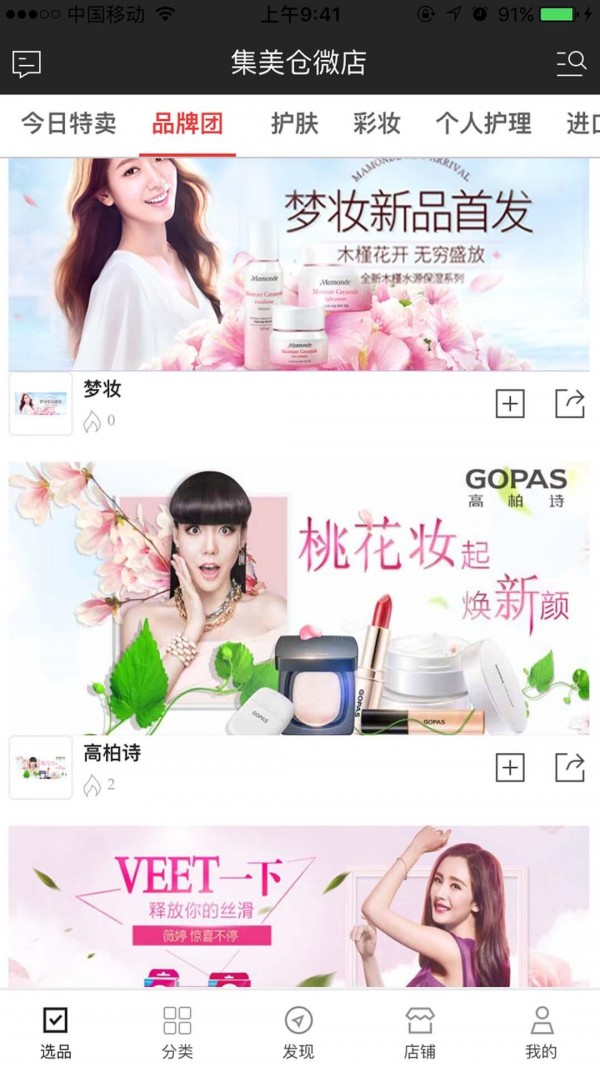Select the 选品 bottom tab
The height and width of the screenshot is (1067, 600).
coord(56,1032)
